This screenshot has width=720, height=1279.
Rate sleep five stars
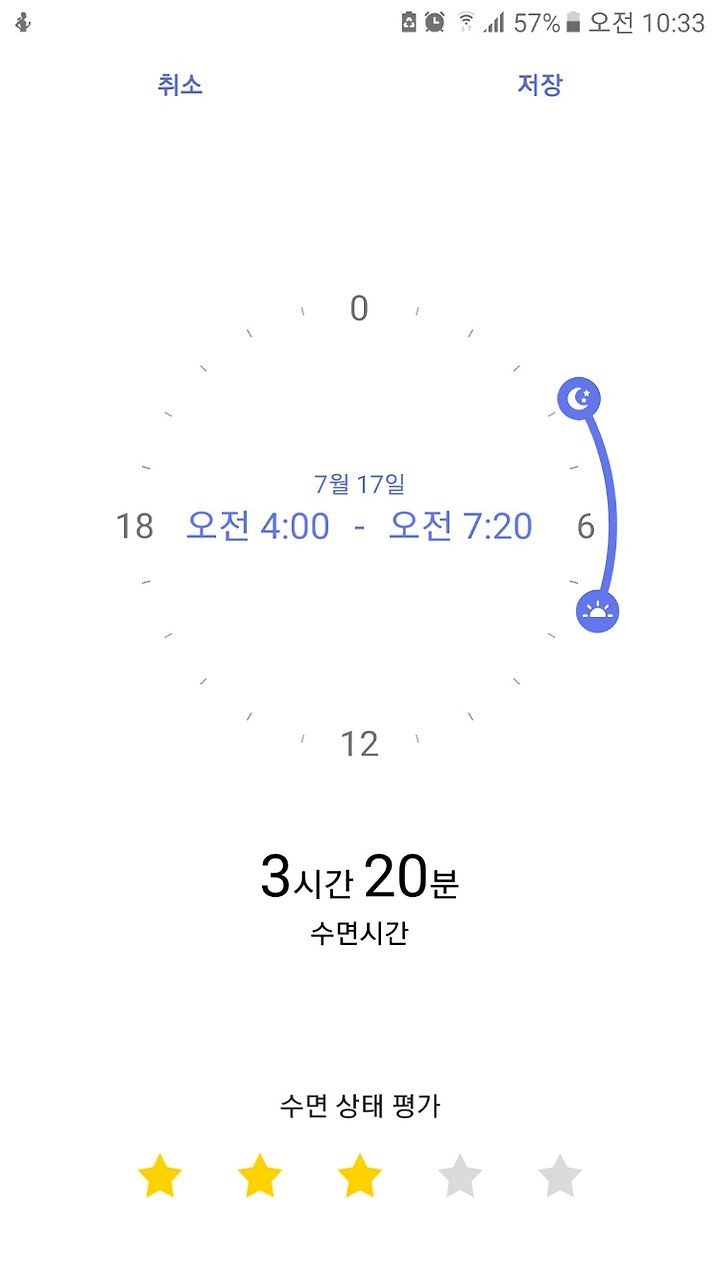560,1176
